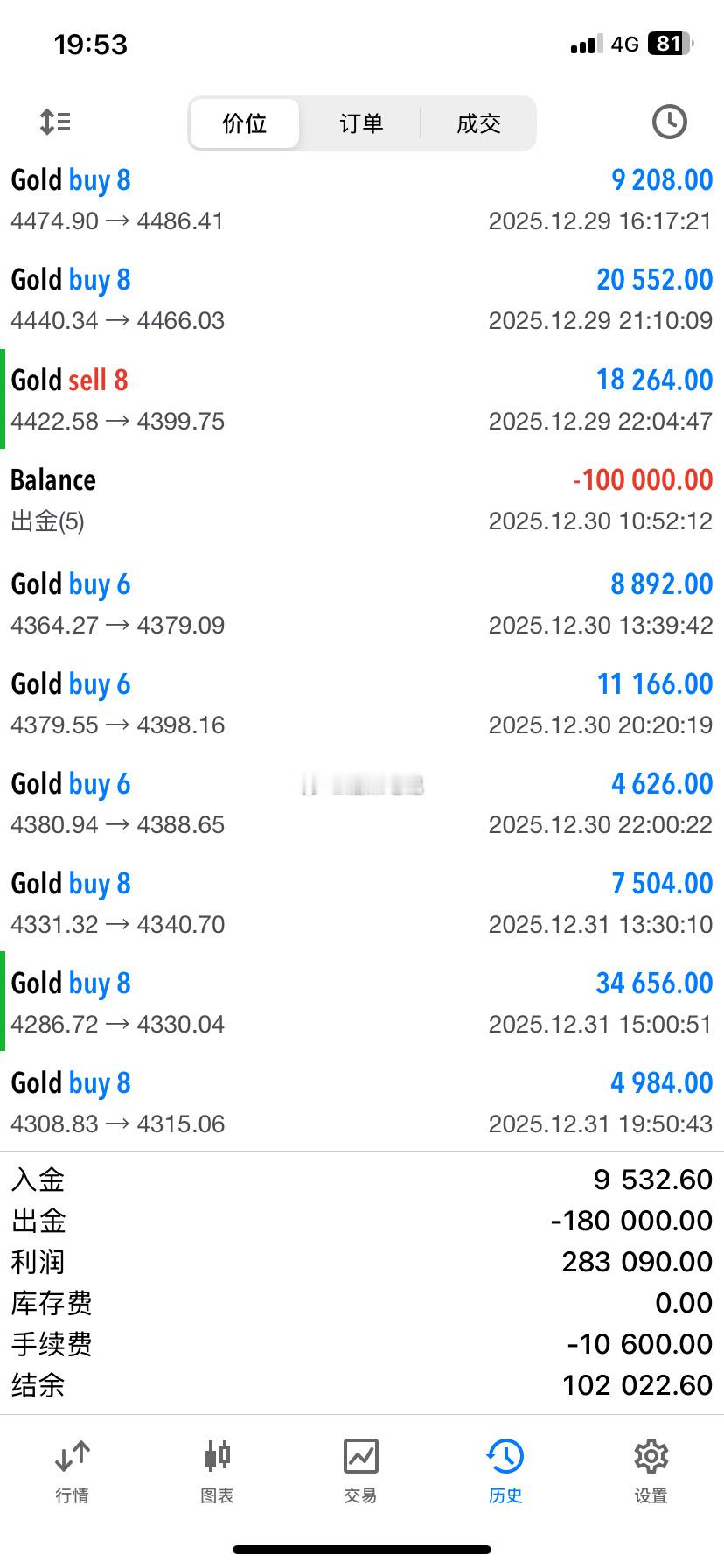Screen dimensions: 724x1568
Task: Open the Gold sell 8 trade
Action: click(x=362, y=399)
